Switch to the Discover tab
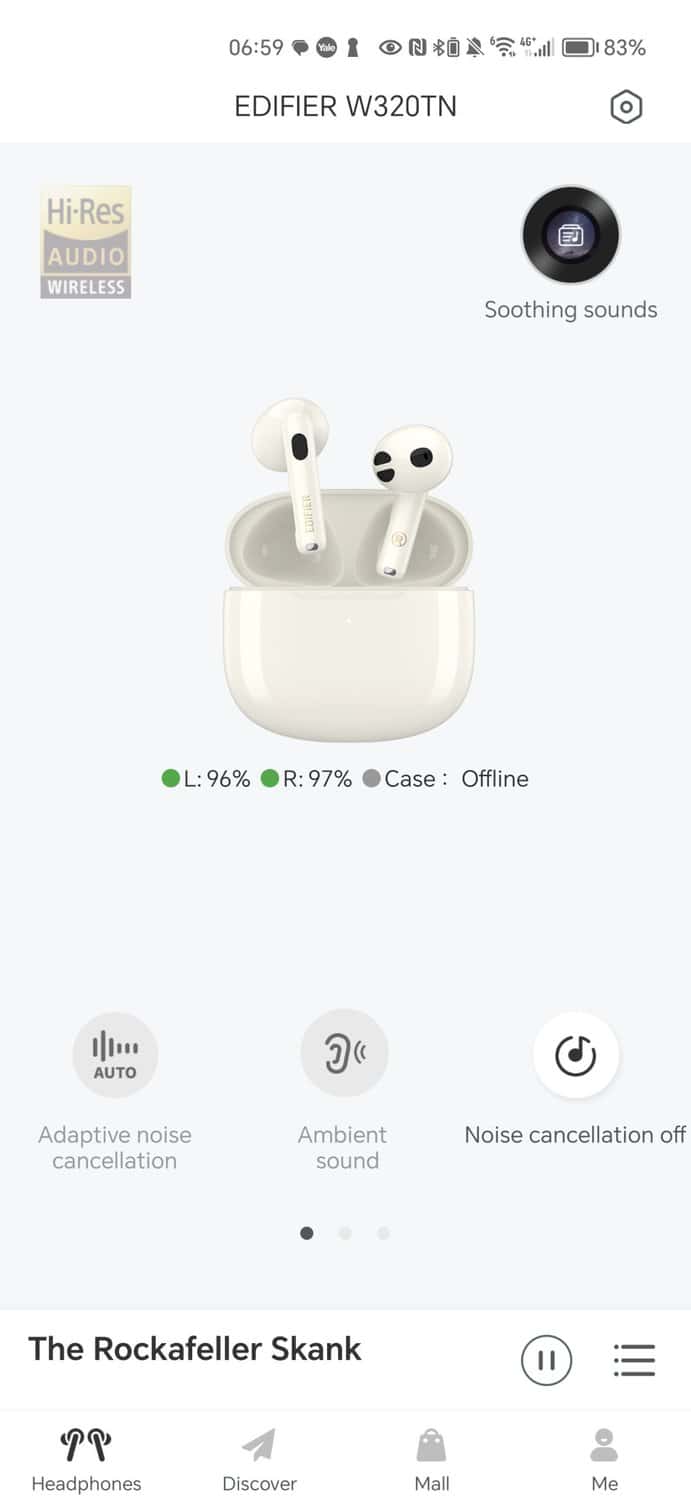 (x=259, y=1459)
